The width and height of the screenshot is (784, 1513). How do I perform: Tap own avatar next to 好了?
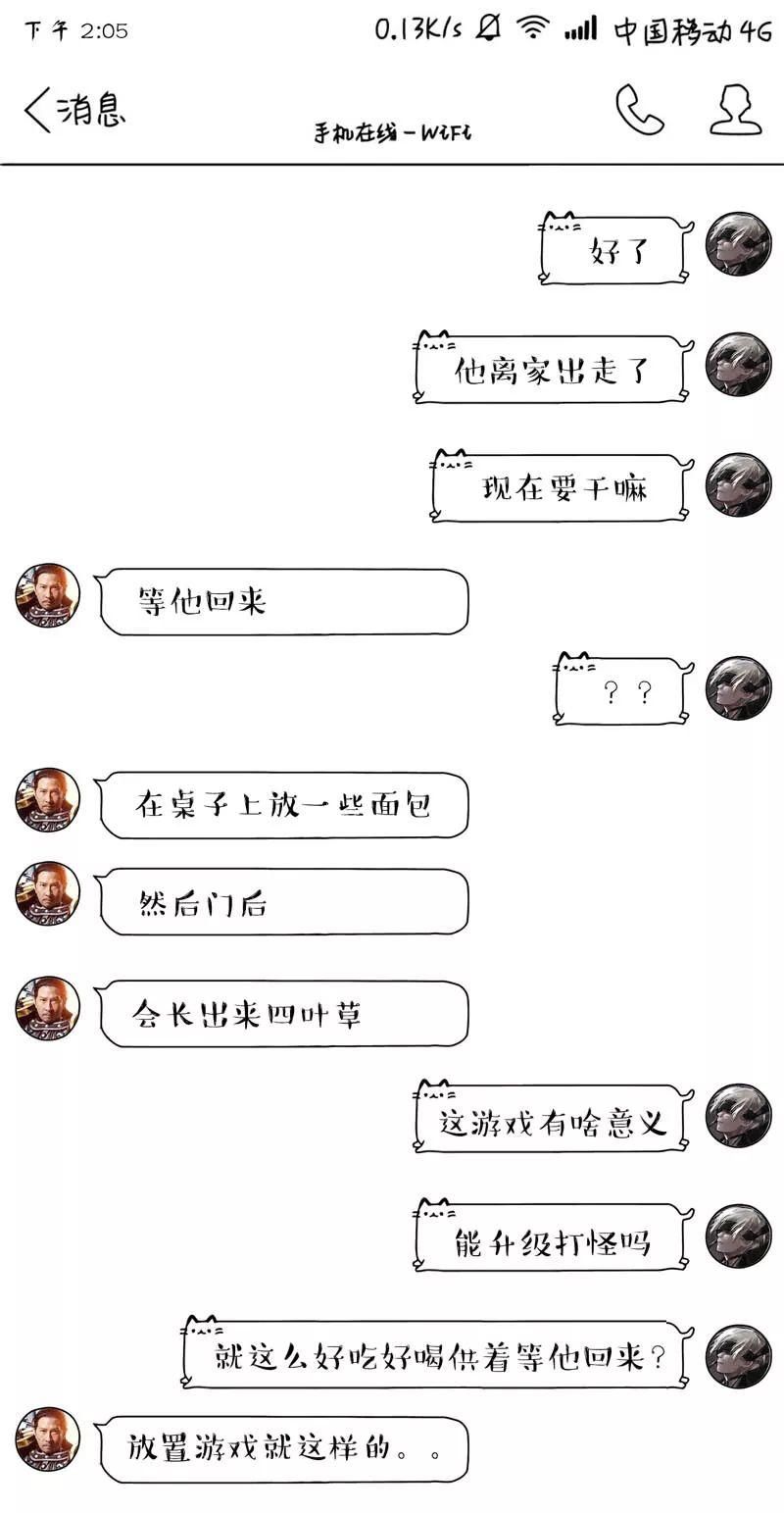(x=738, y=244)
